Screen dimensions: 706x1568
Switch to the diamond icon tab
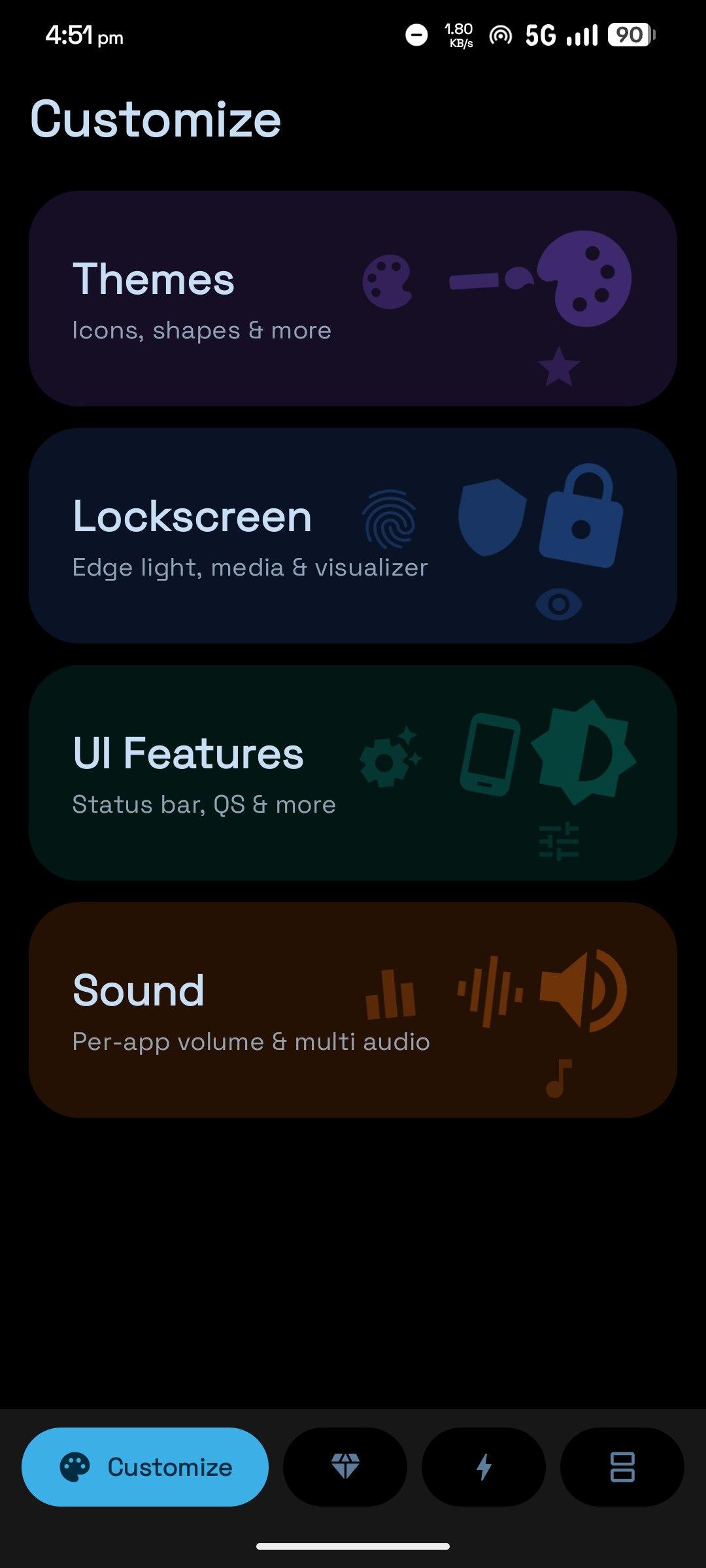tap(345, 1467)
